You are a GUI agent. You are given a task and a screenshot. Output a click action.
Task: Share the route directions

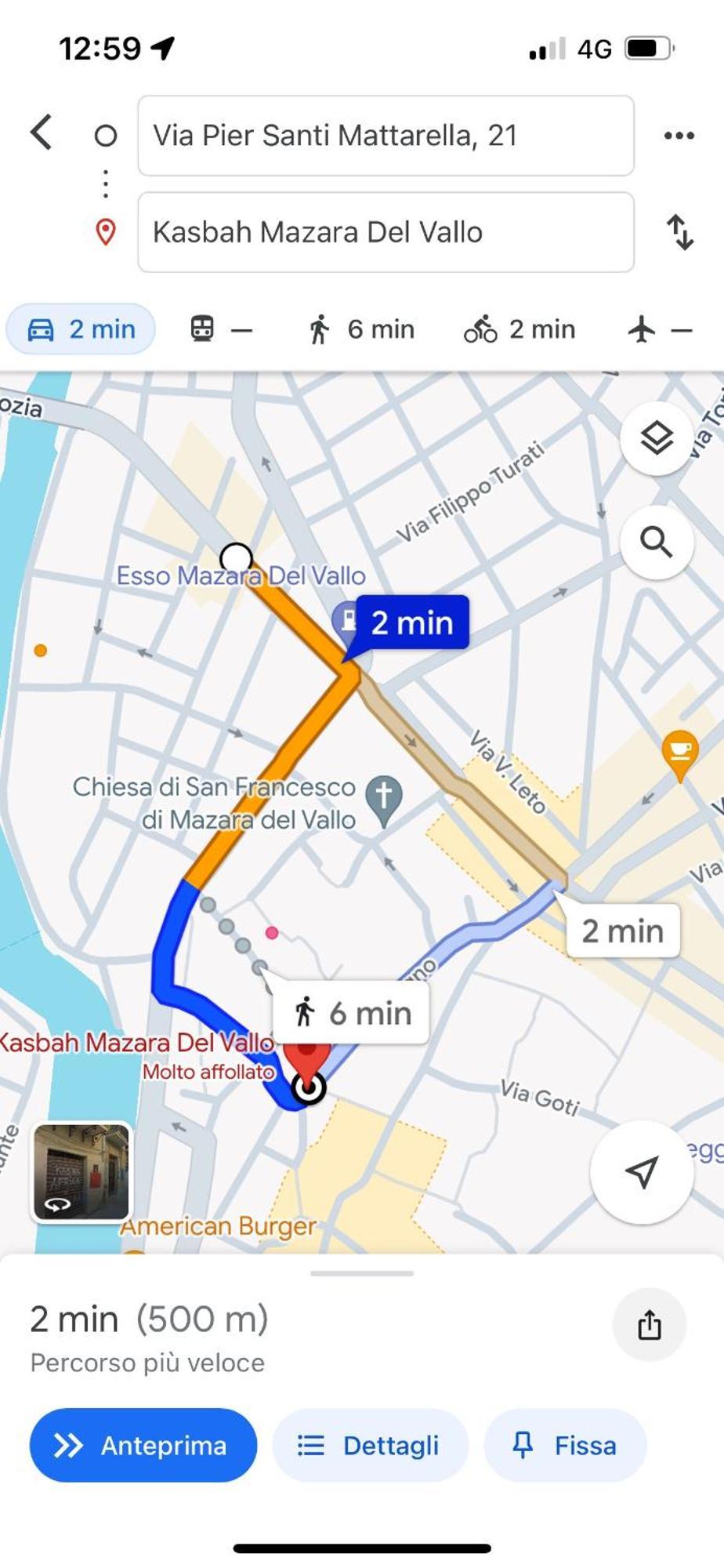coord(650,1325)
